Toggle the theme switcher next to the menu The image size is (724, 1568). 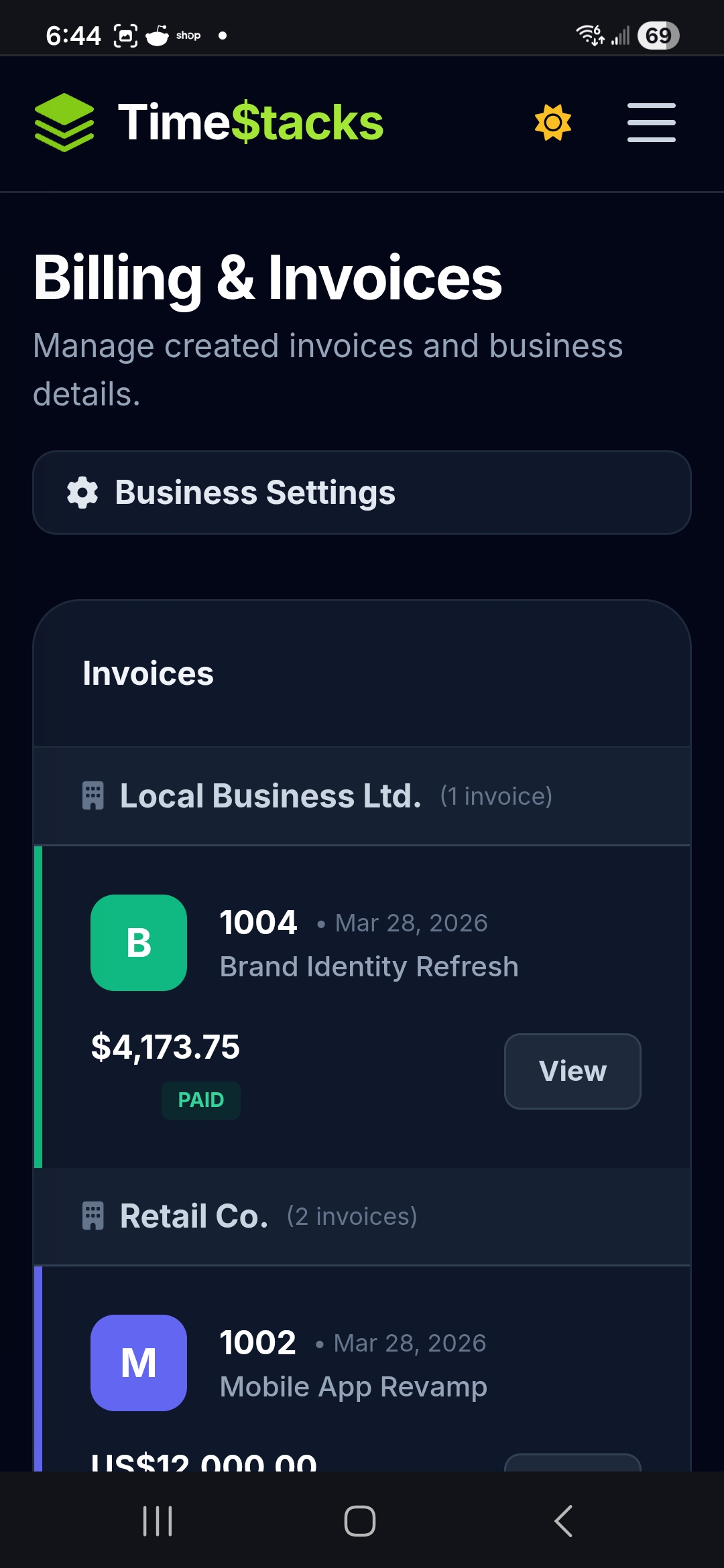coord(552,121)
